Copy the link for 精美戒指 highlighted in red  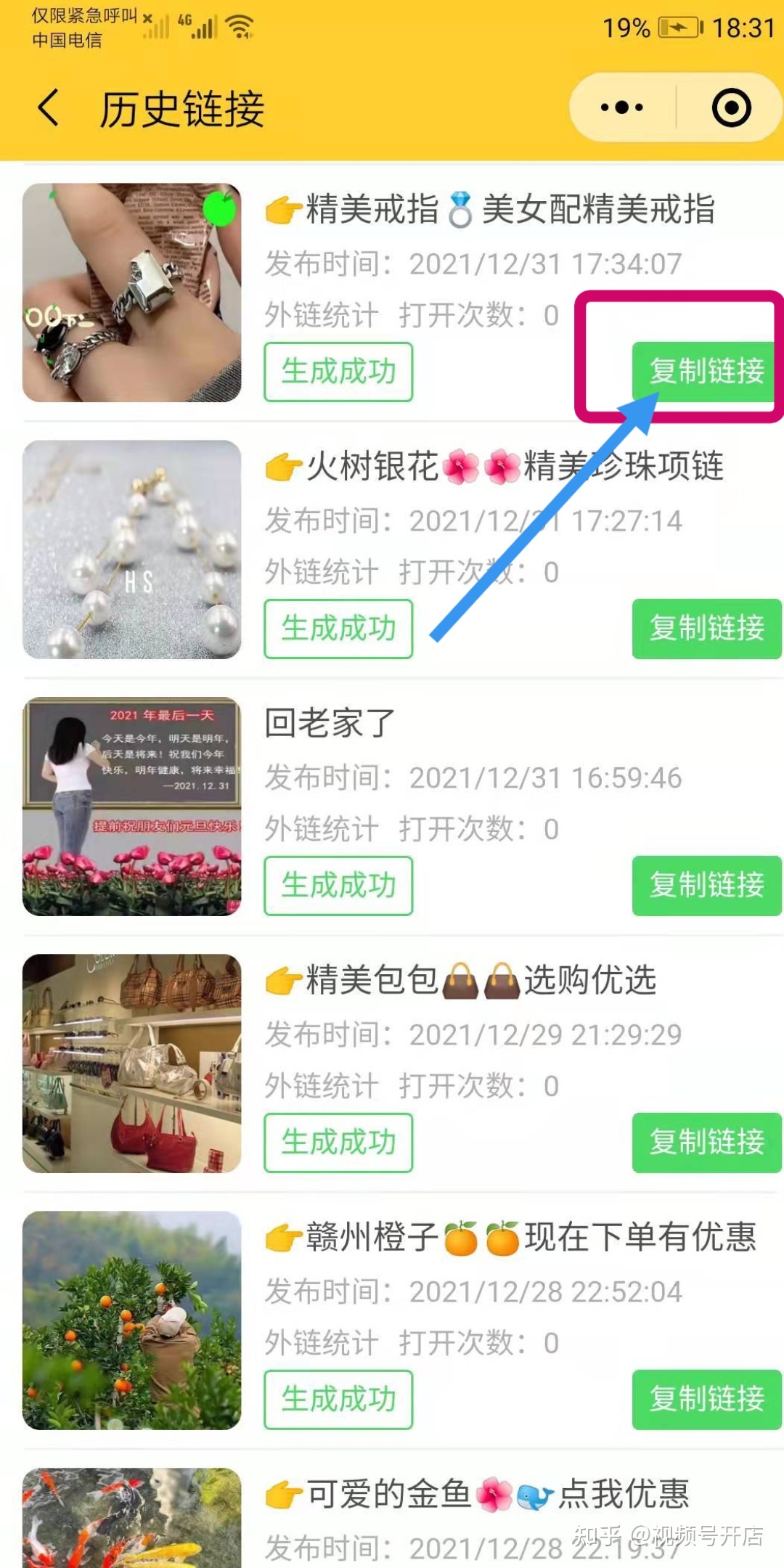click(705, 372)
